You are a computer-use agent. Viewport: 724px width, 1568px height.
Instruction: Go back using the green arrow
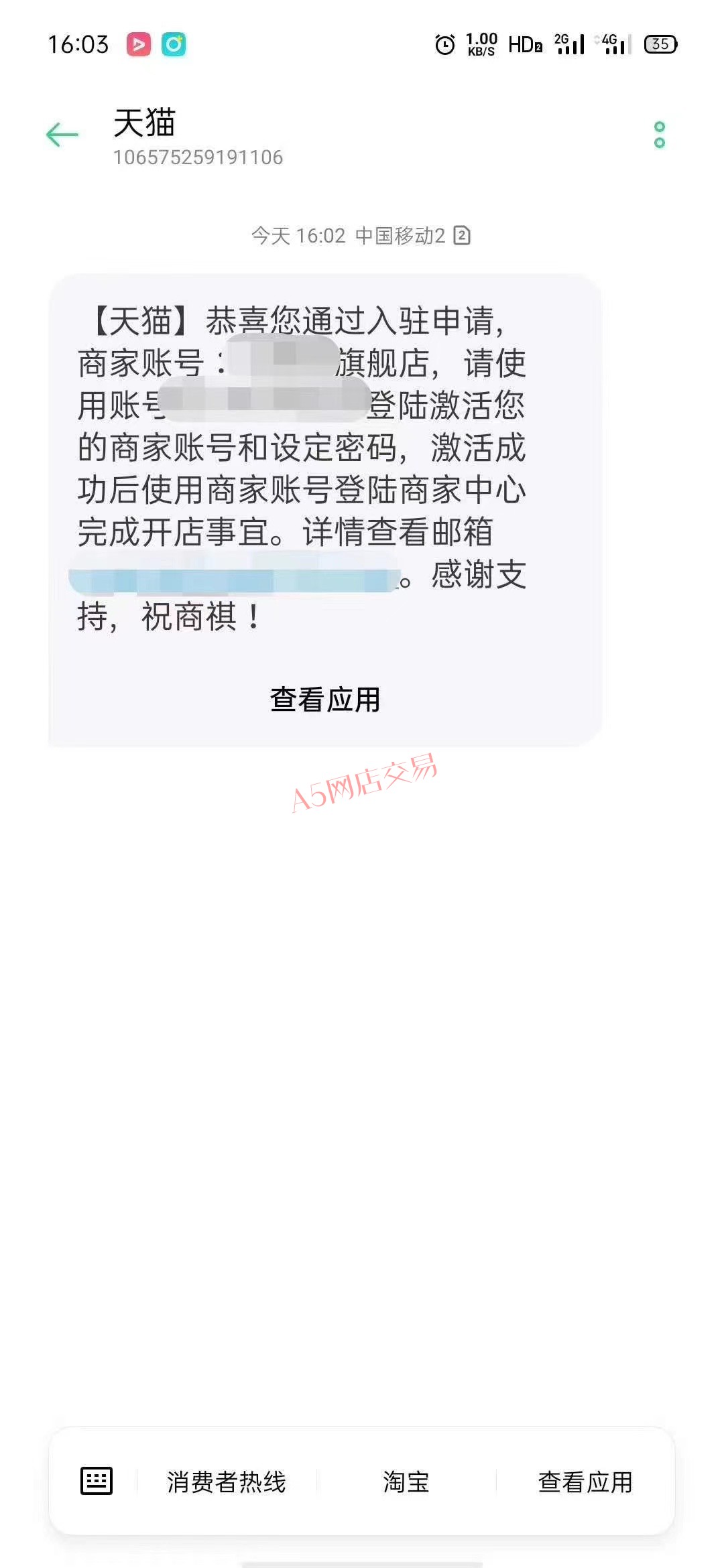(x=62, y=135)
